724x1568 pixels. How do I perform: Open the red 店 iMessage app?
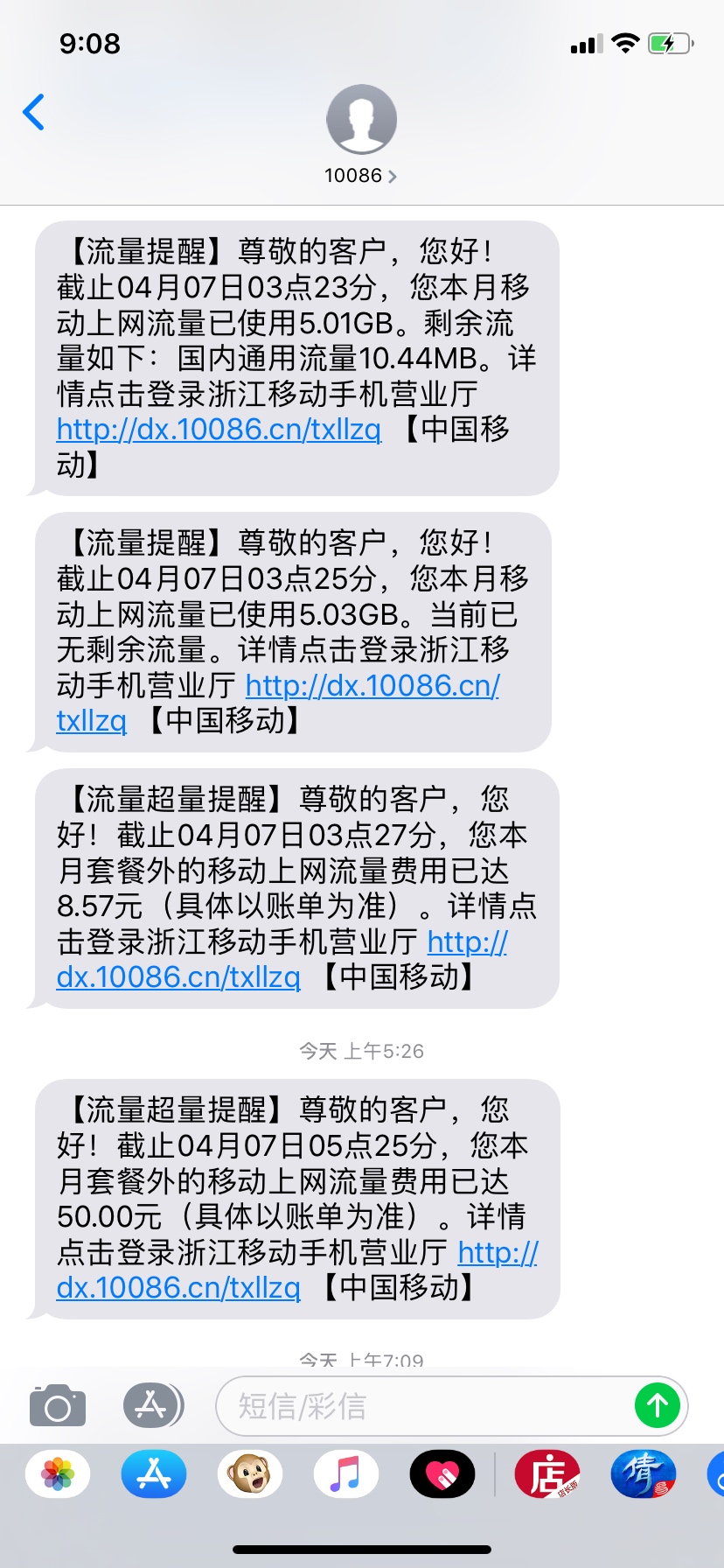point(547,1474)
